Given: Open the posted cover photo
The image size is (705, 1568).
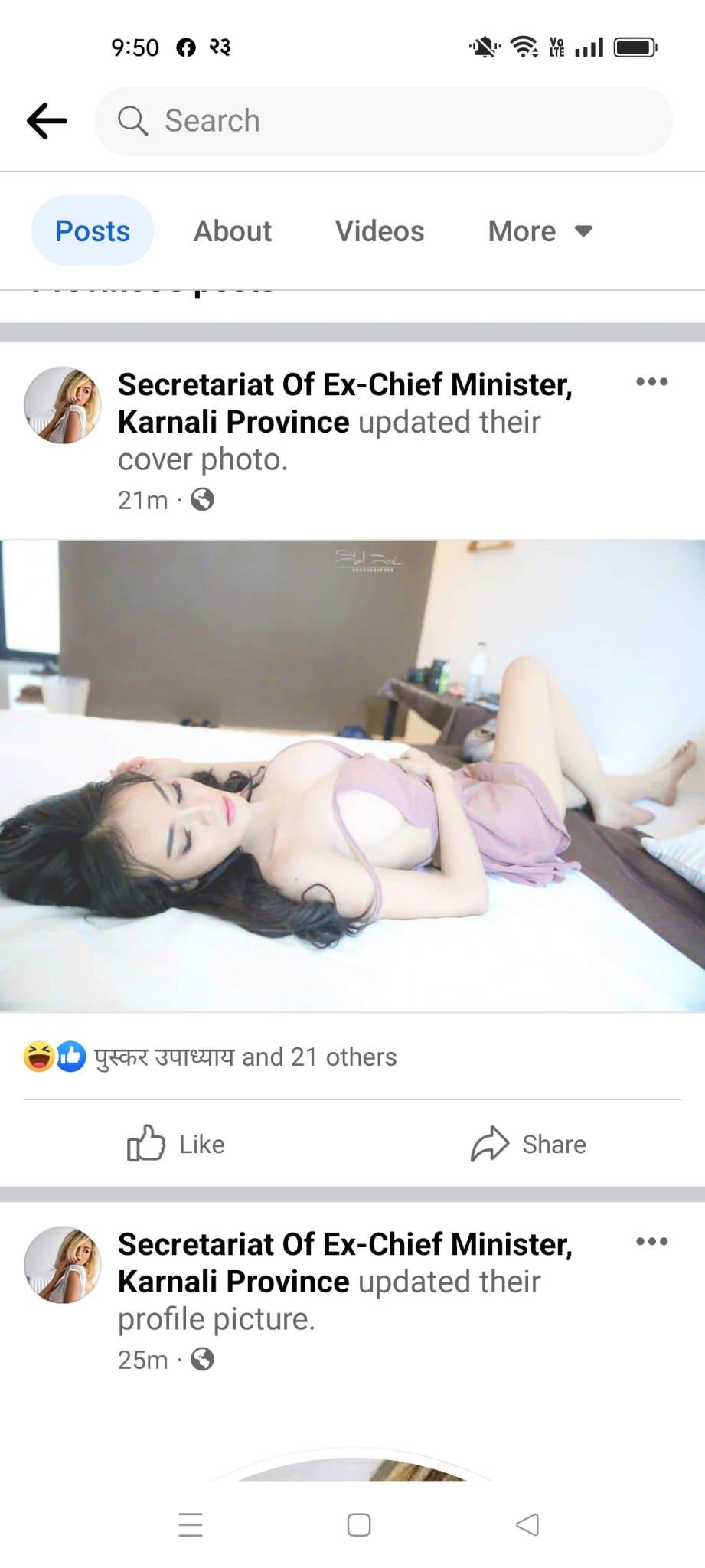Looking at the screenshot, I should tap(352, 775).
